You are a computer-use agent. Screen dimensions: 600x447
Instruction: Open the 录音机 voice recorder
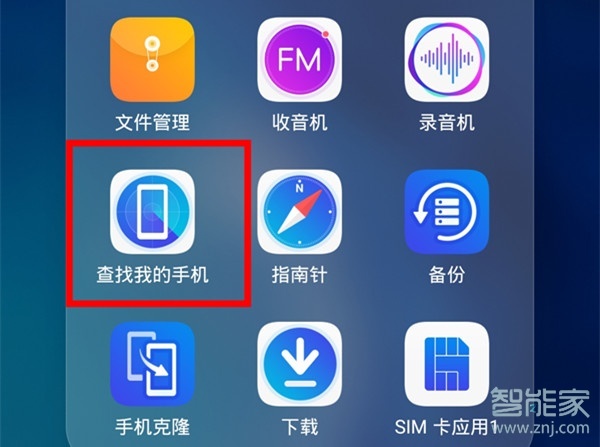click(446, 60)
